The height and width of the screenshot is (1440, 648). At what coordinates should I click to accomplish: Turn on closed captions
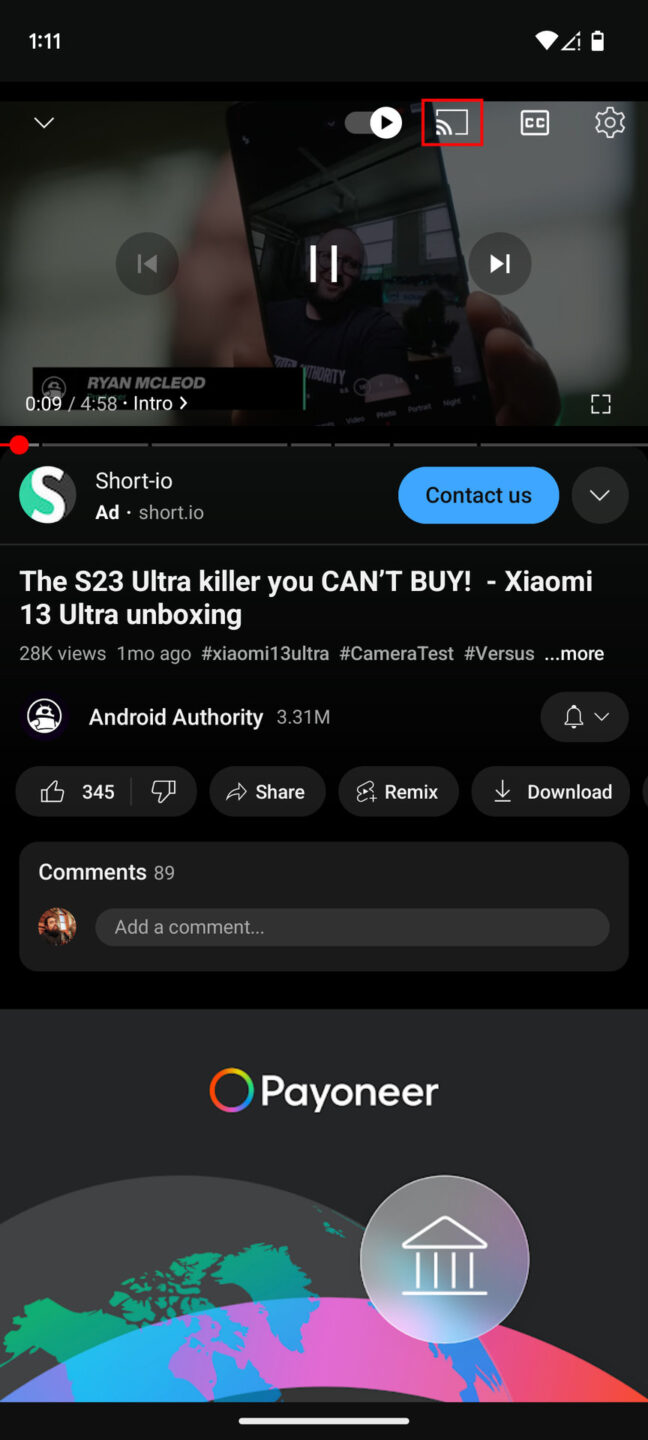click(535, 123)
